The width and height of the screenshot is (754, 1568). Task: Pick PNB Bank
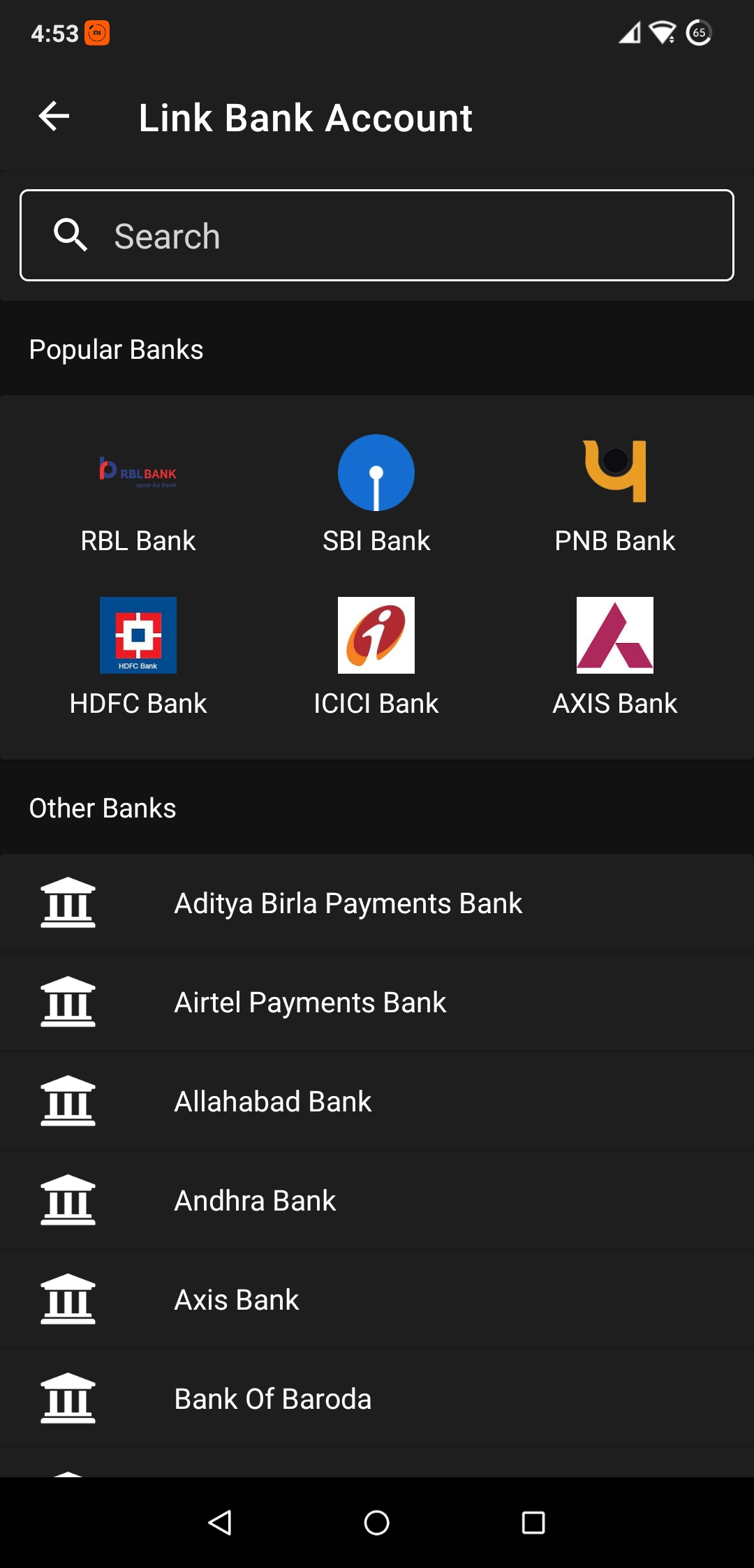615,496
